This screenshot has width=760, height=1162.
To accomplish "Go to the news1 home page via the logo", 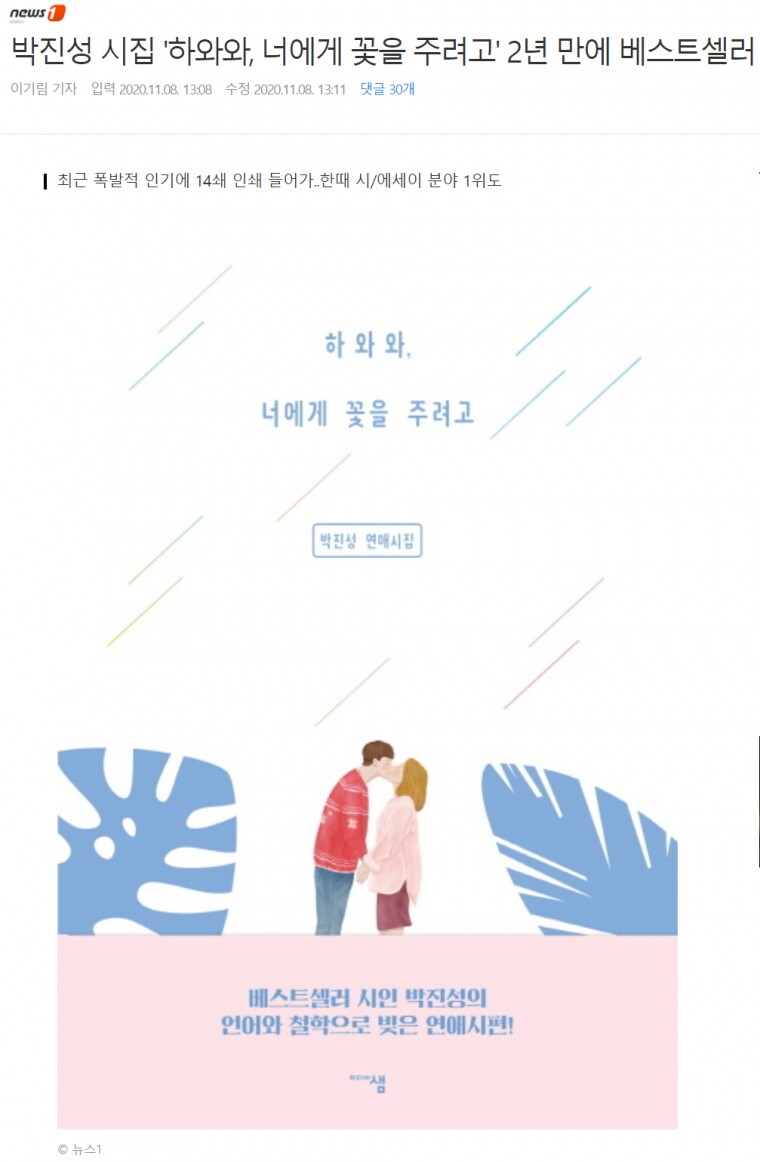I will coord(37,12).
